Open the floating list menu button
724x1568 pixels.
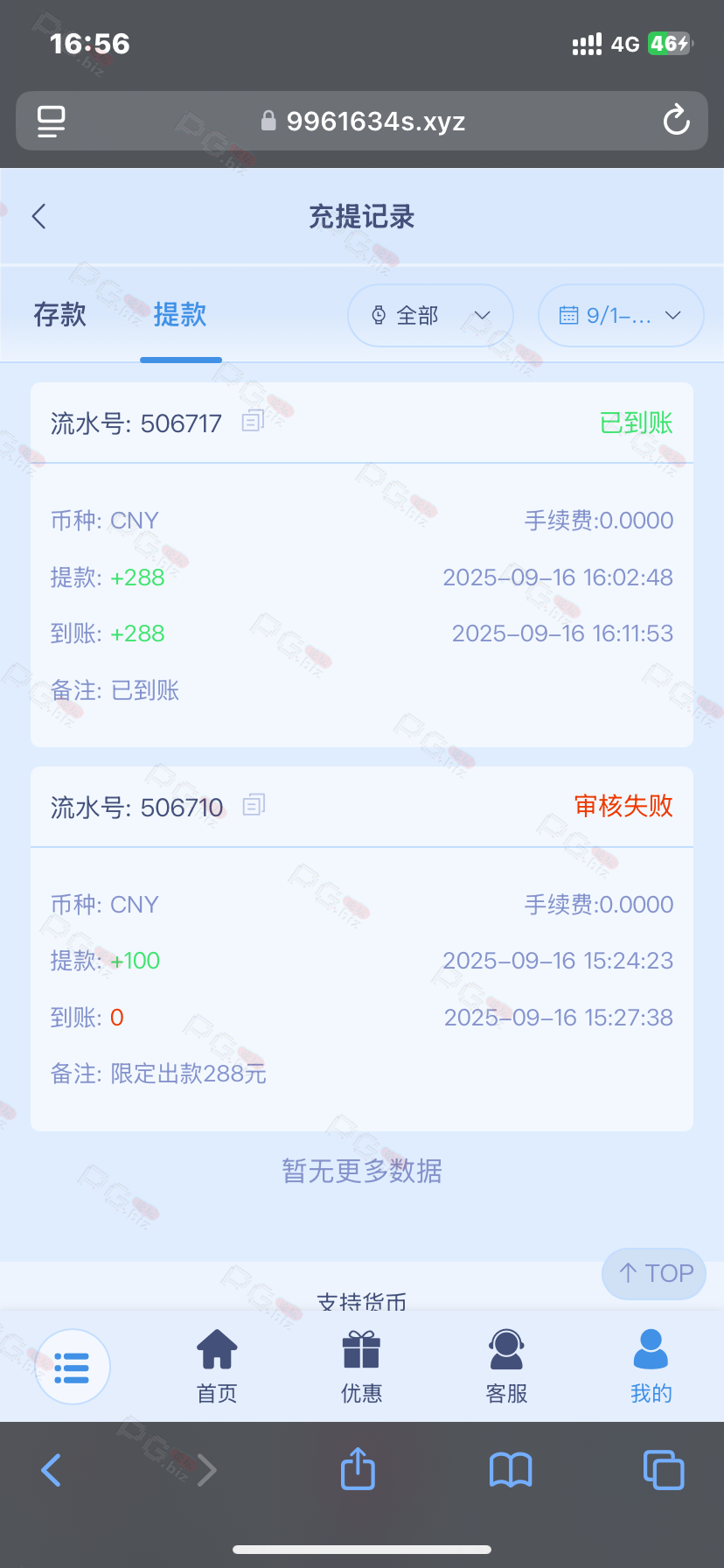click(72, 1367)
